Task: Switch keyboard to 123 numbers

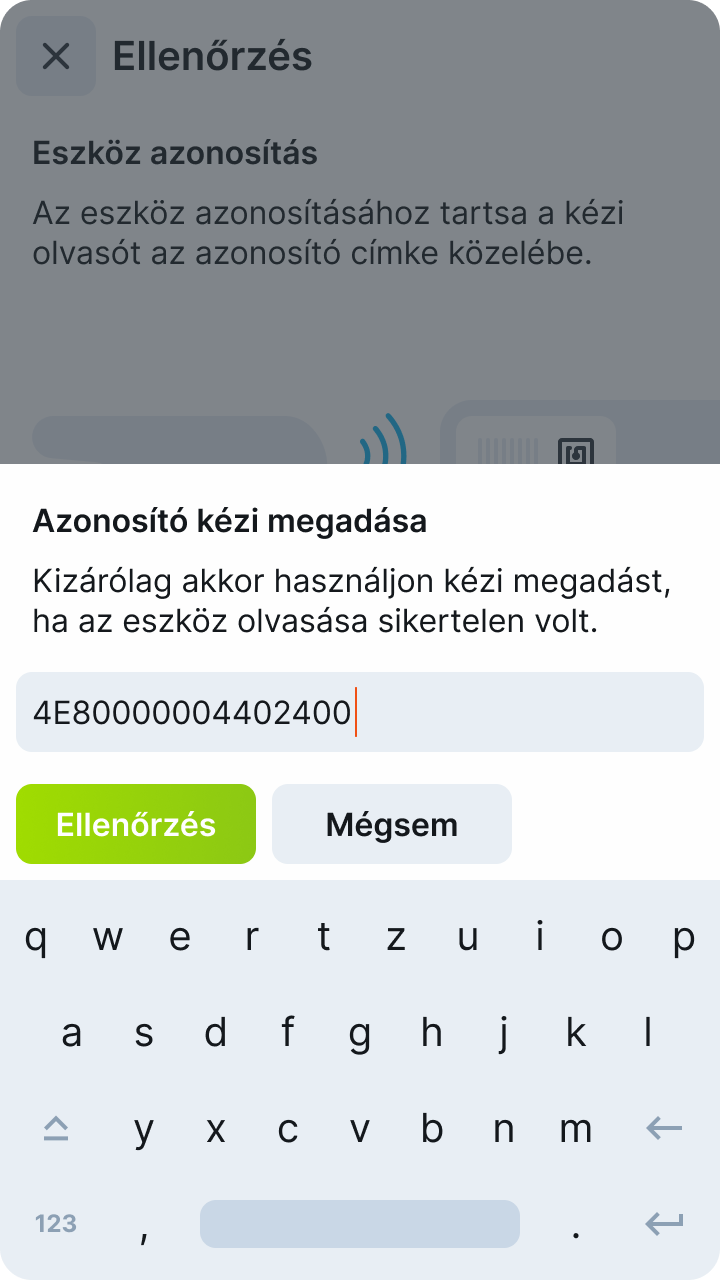Action: point(56,1223)
